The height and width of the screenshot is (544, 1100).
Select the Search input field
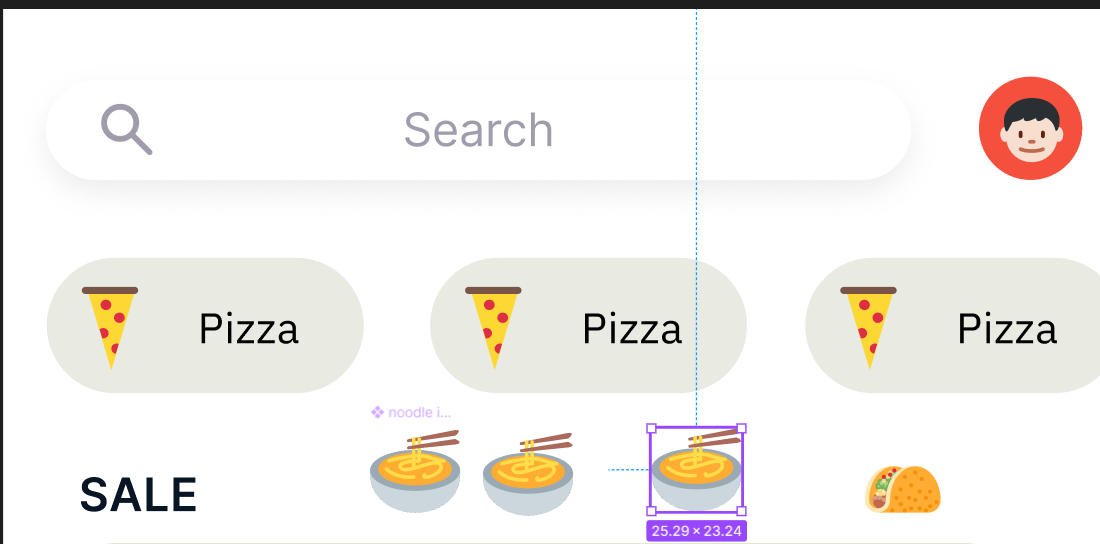[478, 131]
